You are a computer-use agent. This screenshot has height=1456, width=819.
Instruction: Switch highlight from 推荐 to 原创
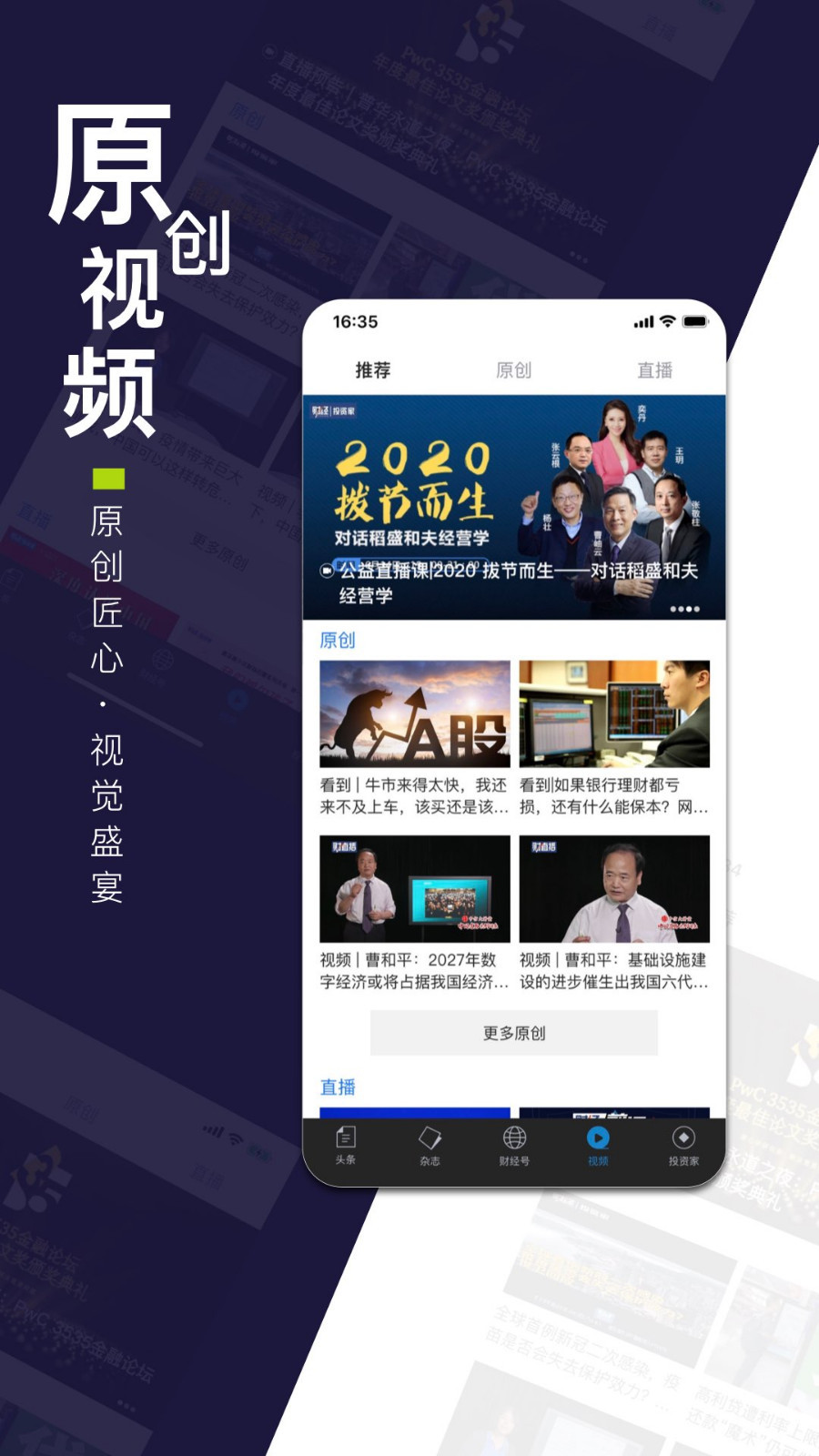click(514, 369)
